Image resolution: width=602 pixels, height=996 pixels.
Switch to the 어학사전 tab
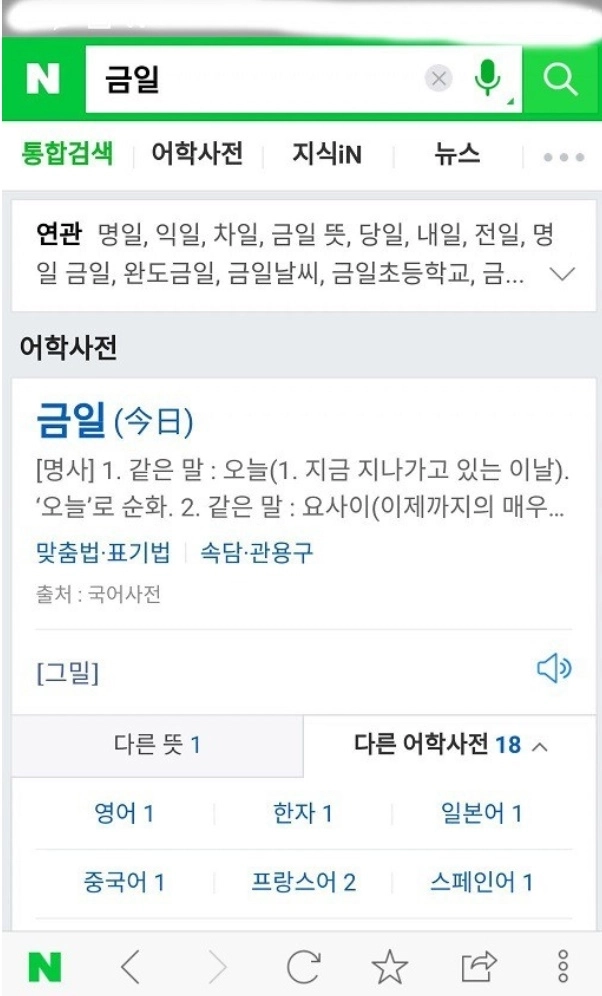pos(197,155)
